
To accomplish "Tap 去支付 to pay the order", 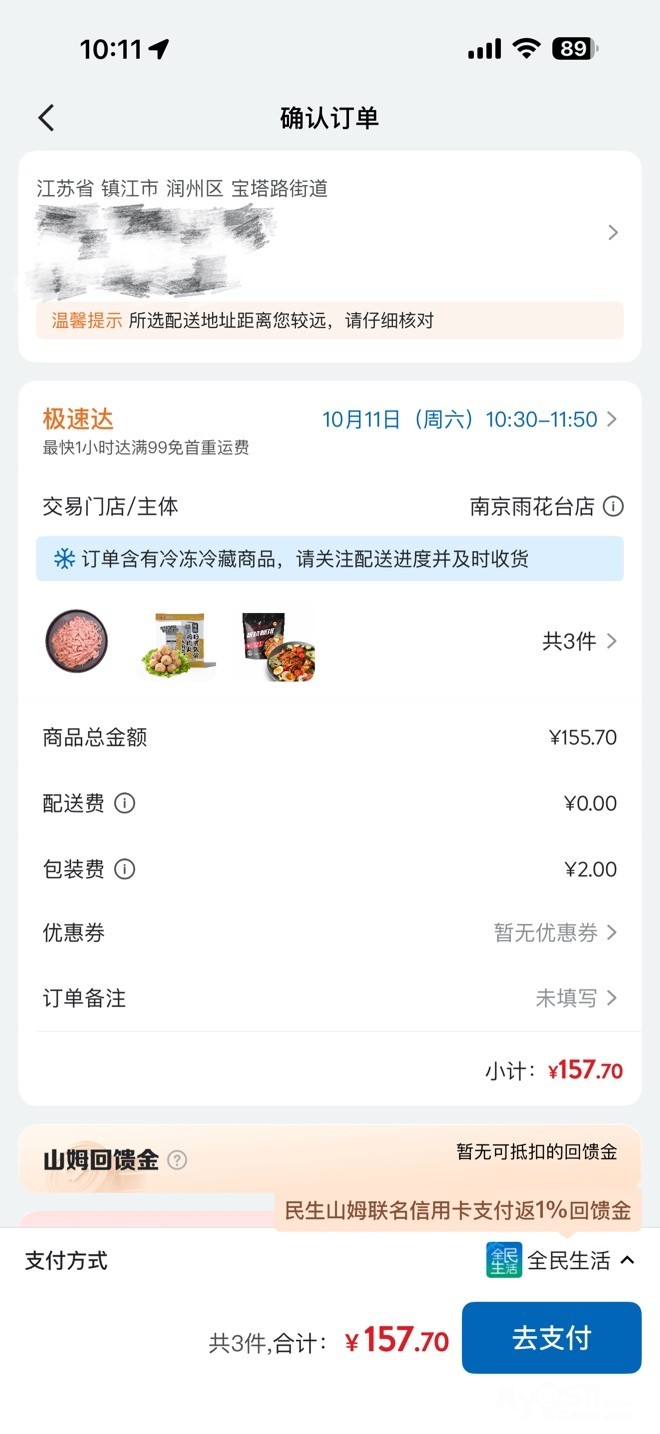I will pyautogui.click(x=551, y=1338).
